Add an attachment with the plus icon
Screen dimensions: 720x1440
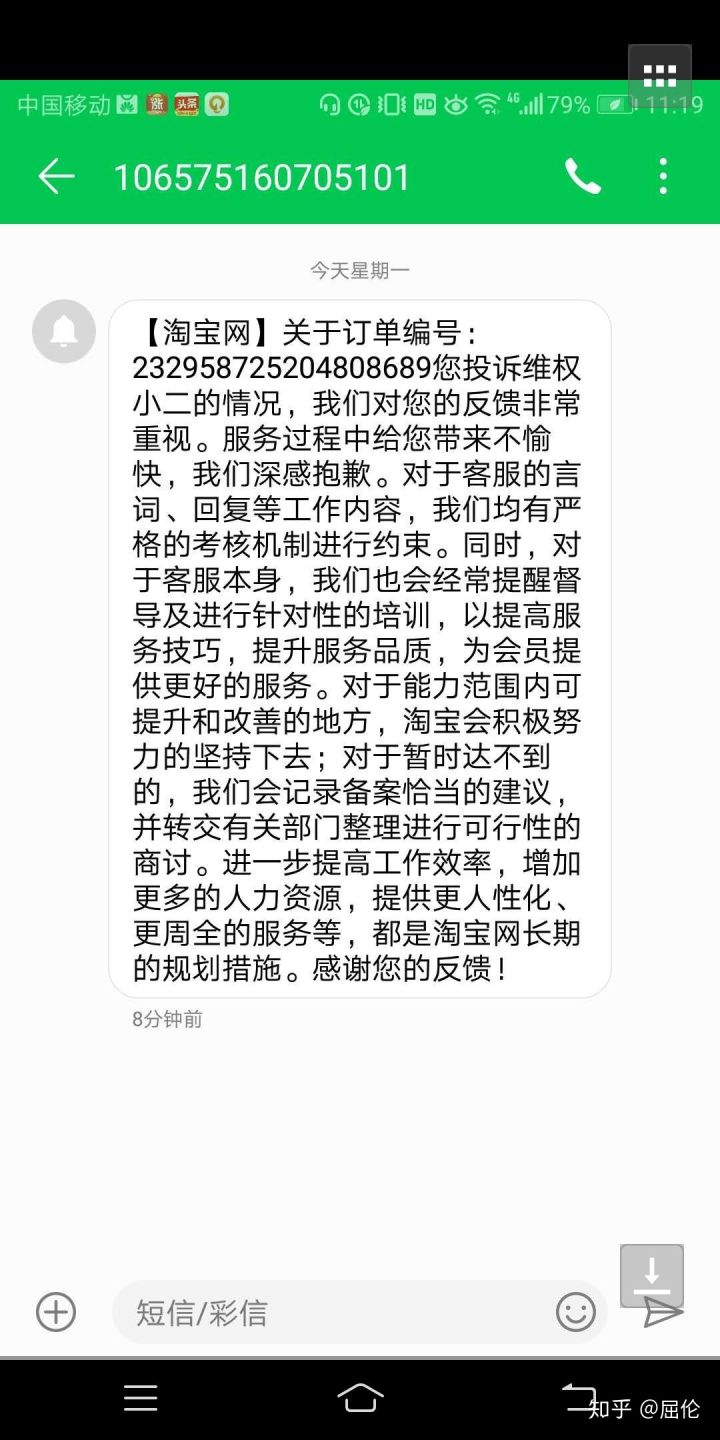(56, 1312)
